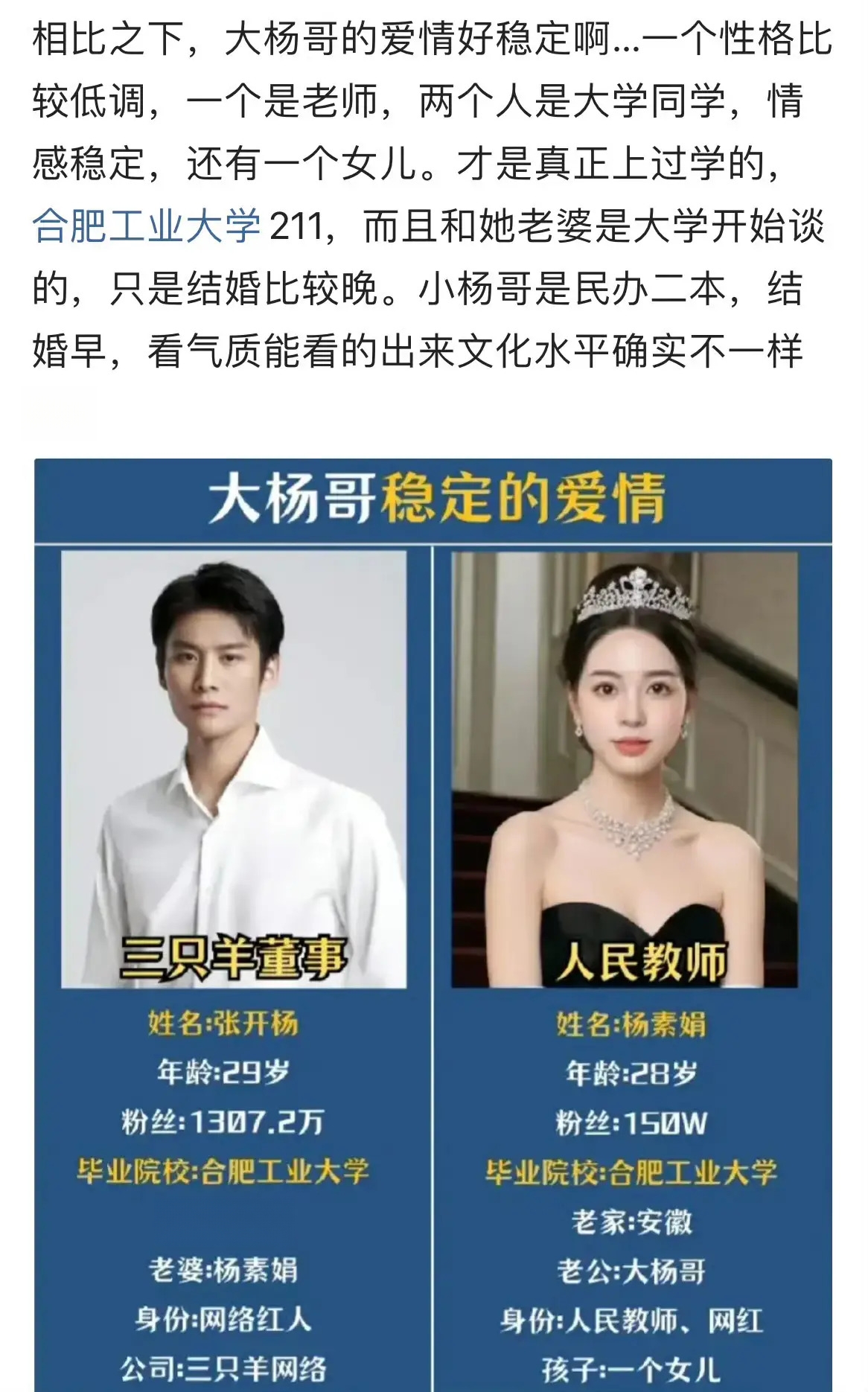Viewport: 868px width, 1392px height.
Task: Open the 大杨哥稳定的爱情 image
Action: [433, 923]
